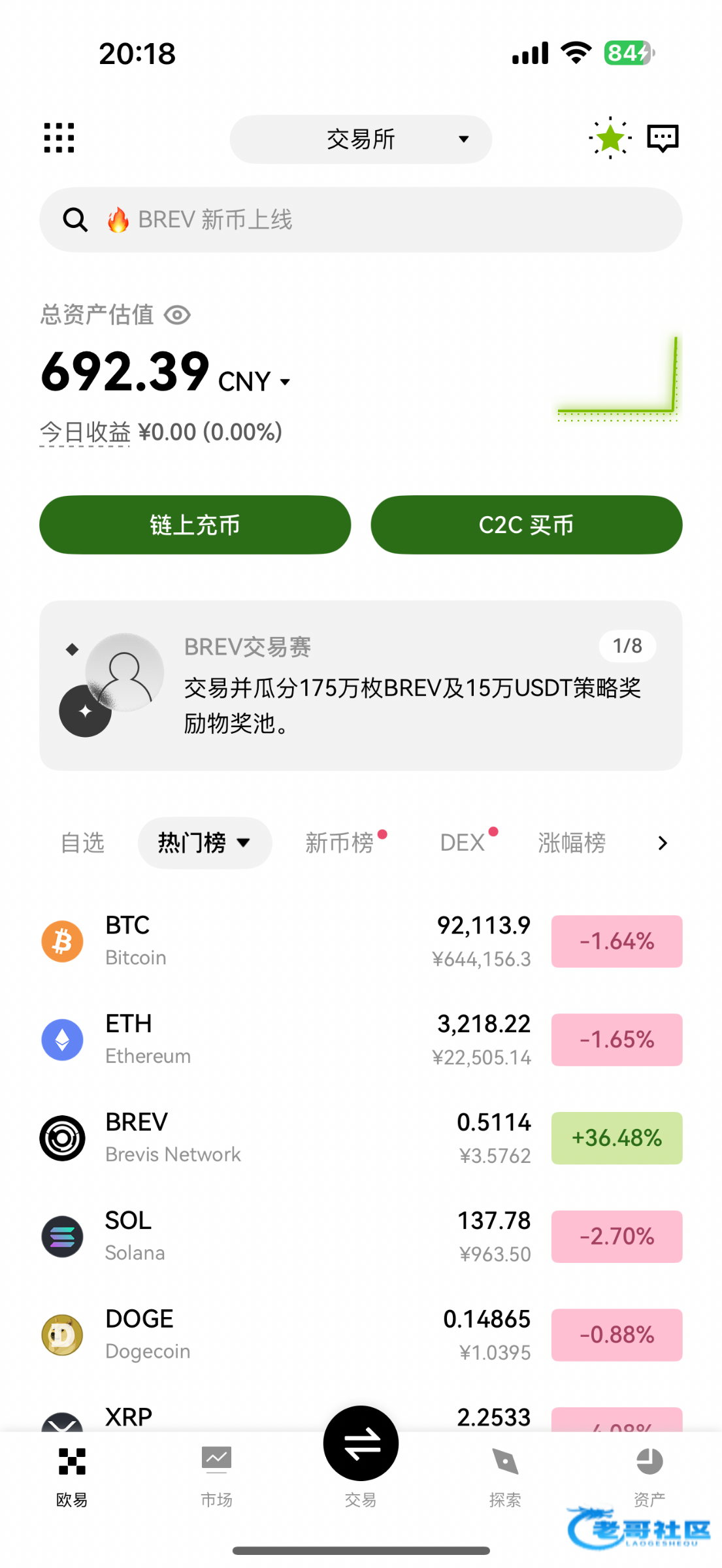The width and height of the screenshot is (722, 1568).
Task: Expand the 热门榜 tab dropdown
Action: [205, 843]
